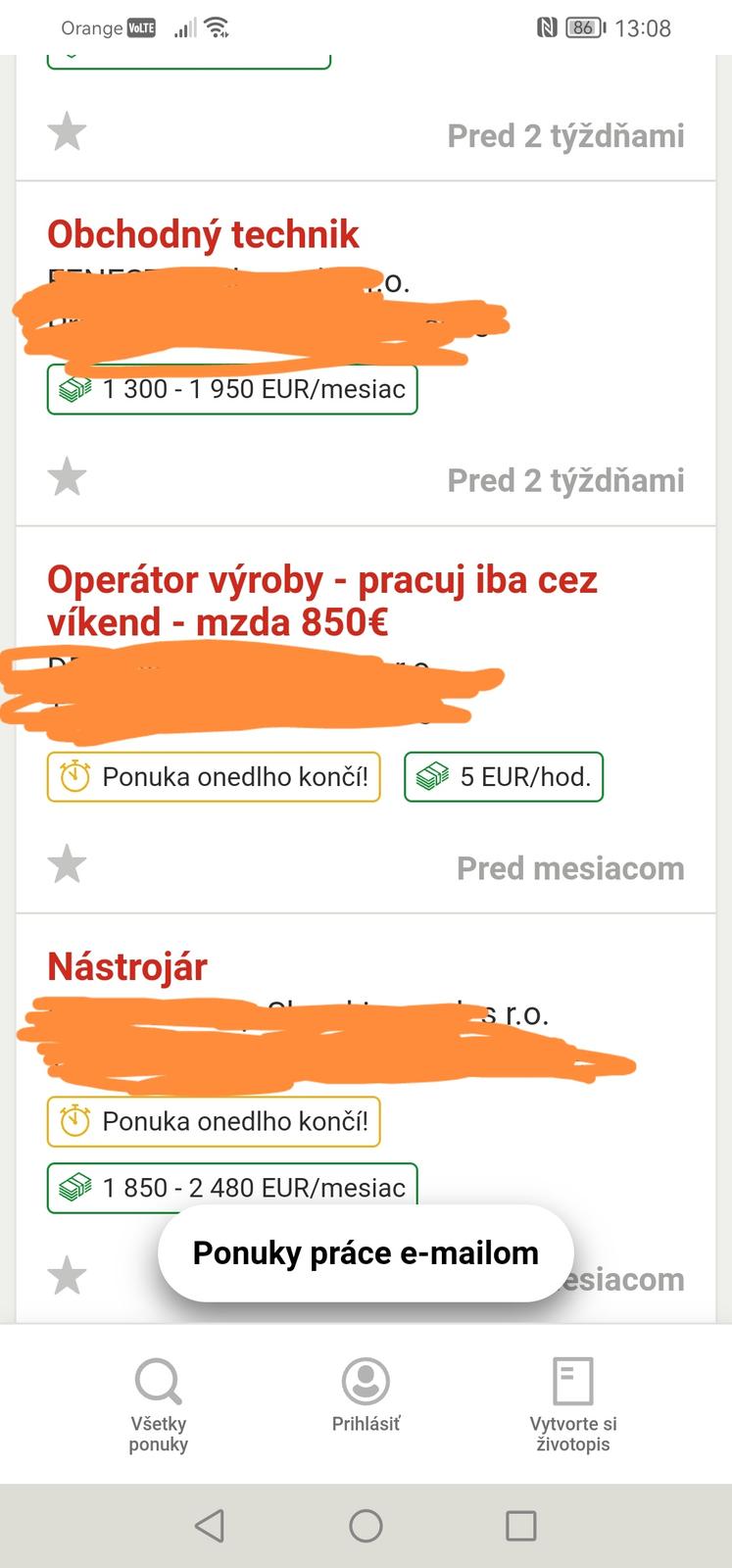The image size is (732, 1568).
Task: Tap the Ponuky práce e-mailom button
Action: click(366, 1253)
